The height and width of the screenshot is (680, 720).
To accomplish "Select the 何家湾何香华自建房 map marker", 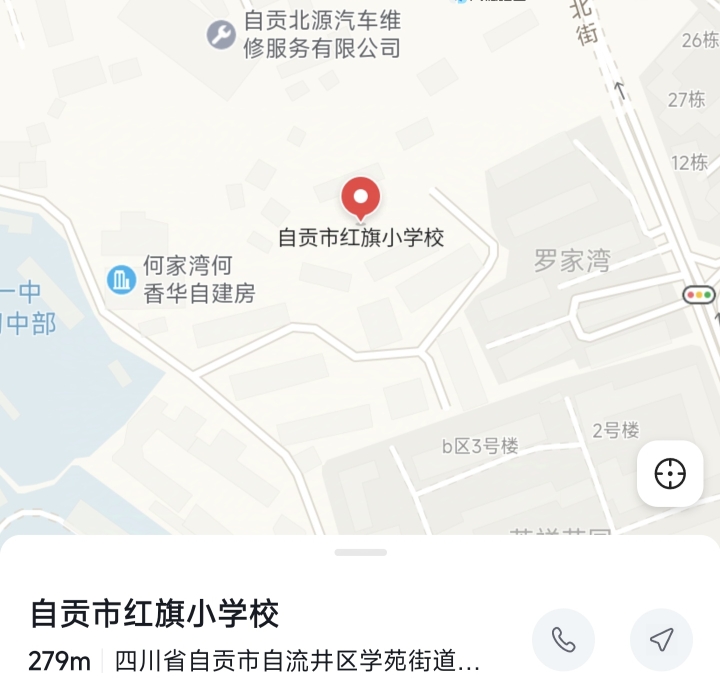I will [x=122, y=279].
